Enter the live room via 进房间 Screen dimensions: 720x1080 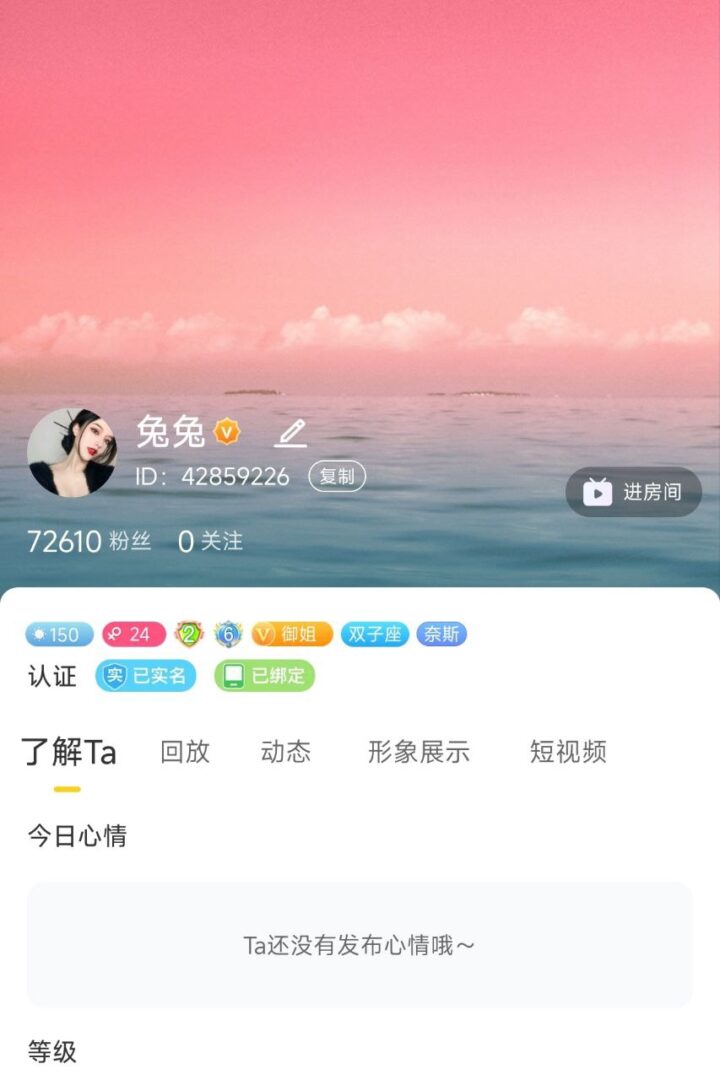(633, 492)
